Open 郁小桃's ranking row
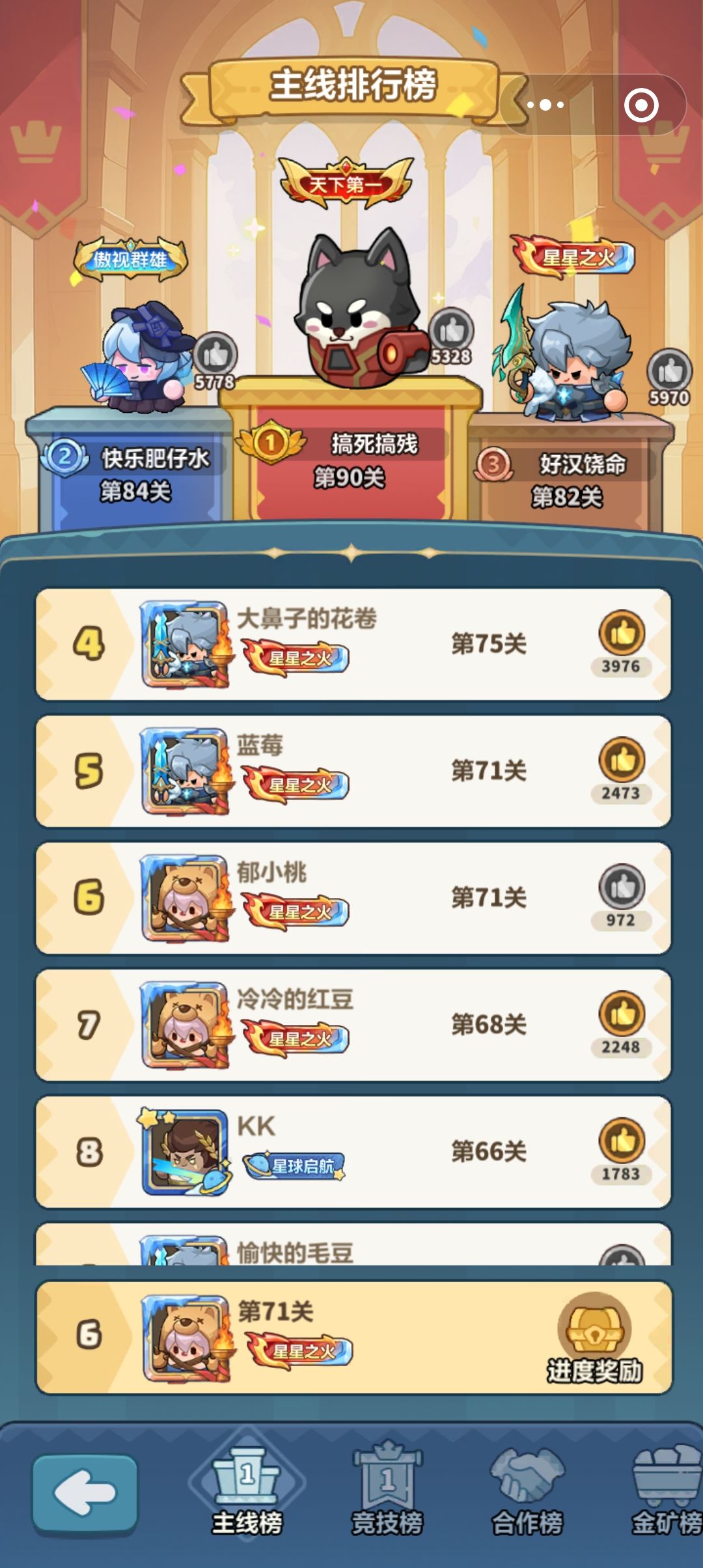This screenshot has width=703, height=1568. click(x=353, y=898)
